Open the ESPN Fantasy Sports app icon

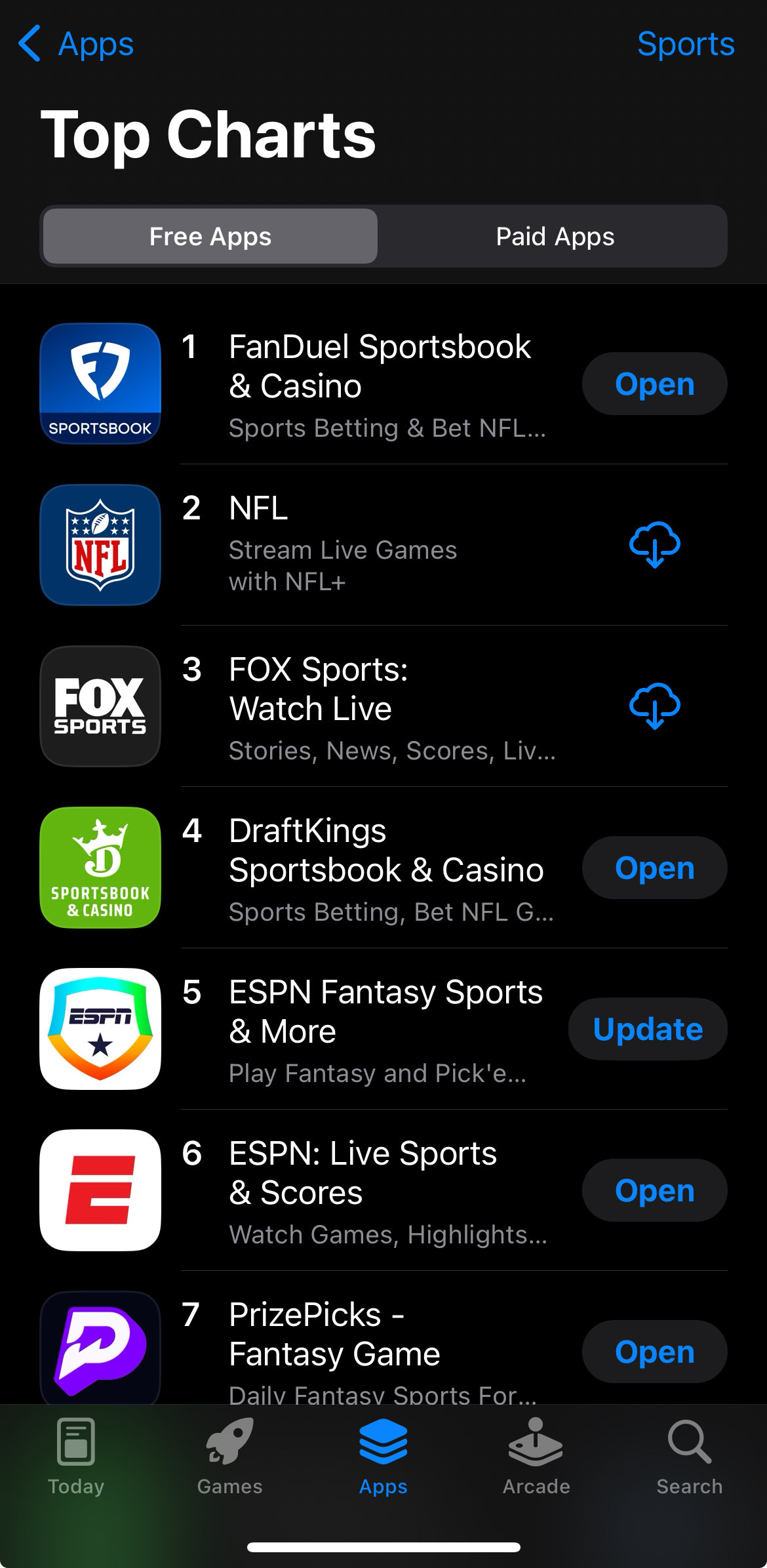100,1030
